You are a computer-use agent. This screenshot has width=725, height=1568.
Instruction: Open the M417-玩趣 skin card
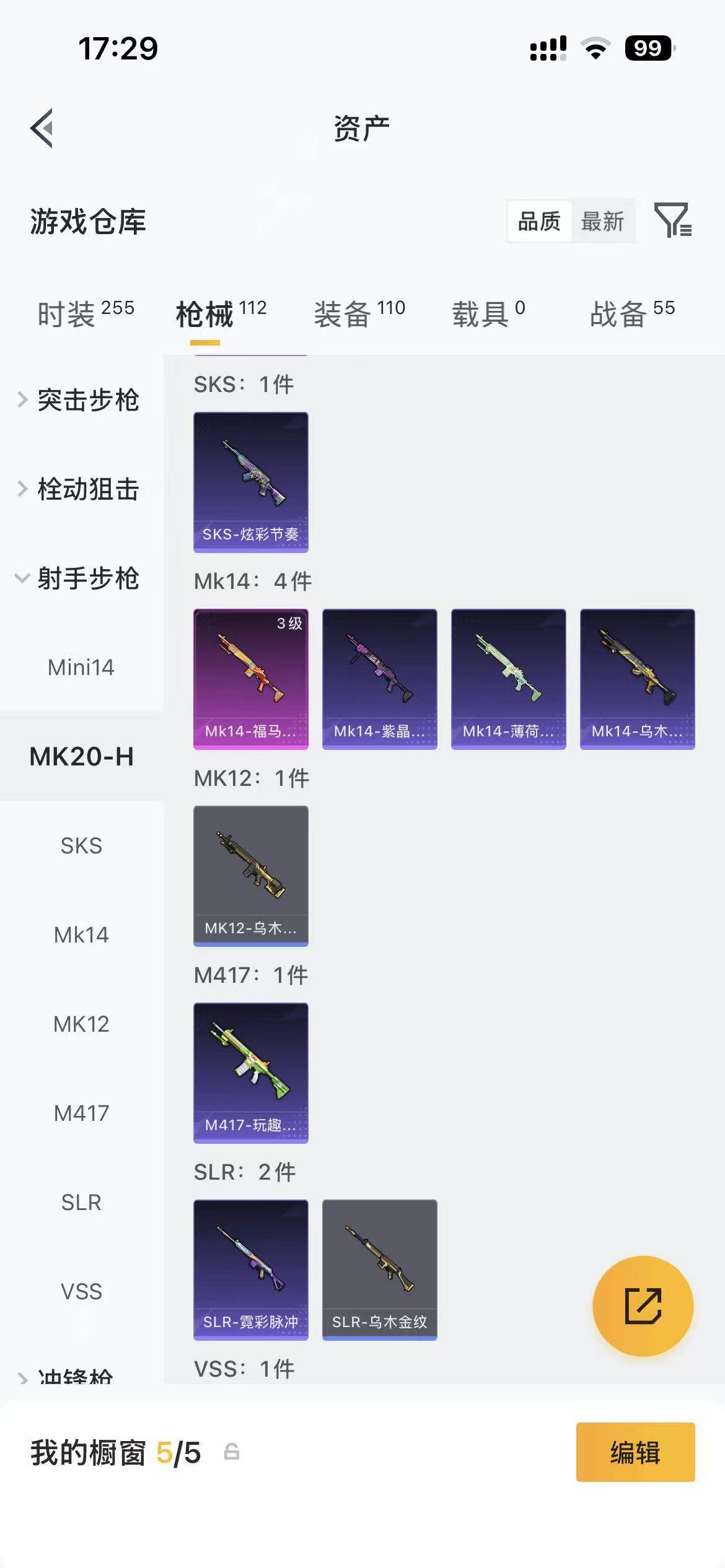pyautogui.click(x=251, y=1073)
